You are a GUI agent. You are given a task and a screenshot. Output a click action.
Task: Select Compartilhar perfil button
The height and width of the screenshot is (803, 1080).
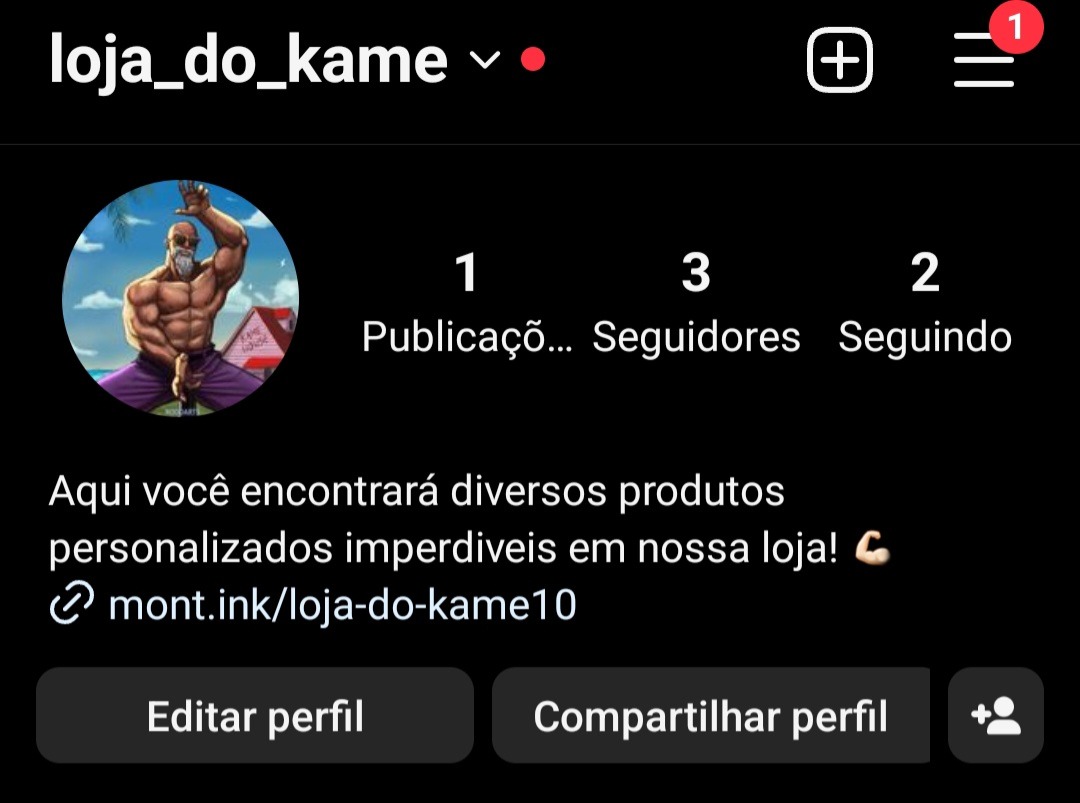click(710, 716)
